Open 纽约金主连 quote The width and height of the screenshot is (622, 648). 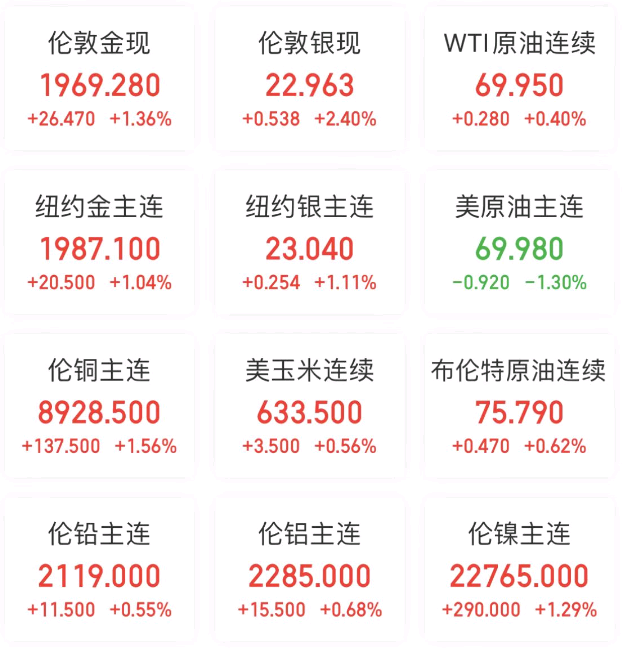pos(100,246)
